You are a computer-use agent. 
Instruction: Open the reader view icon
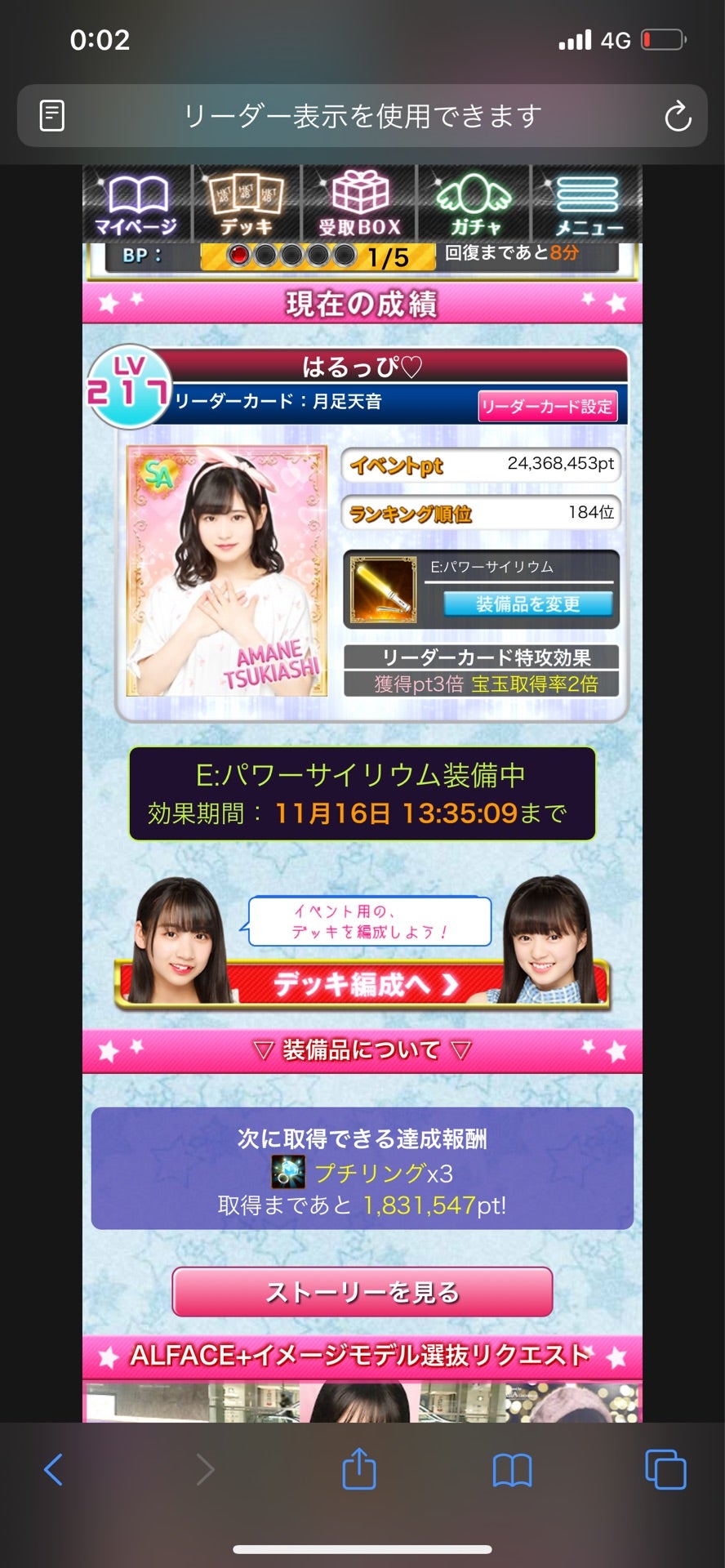(x=52, y=116)
